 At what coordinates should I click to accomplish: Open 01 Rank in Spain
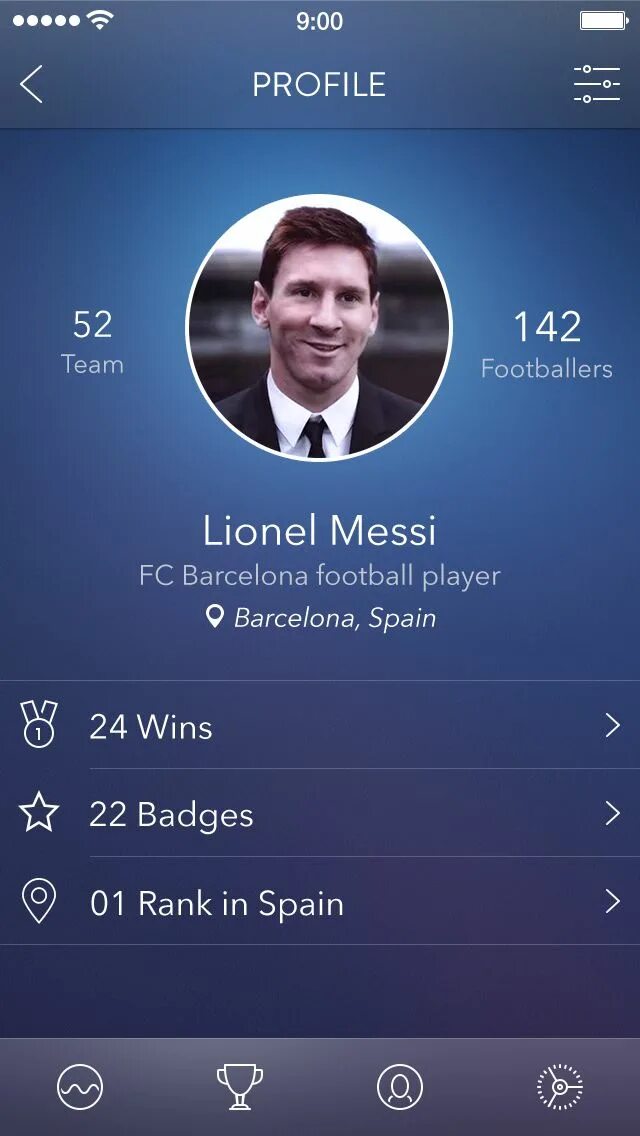[320, 902]
